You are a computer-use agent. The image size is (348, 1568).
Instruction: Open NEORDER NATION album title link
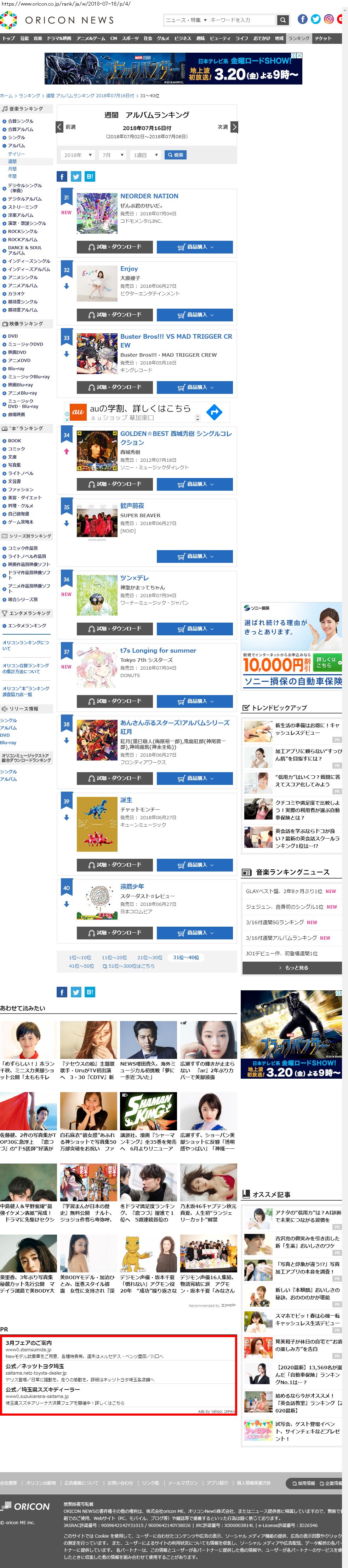click(x=149, y=196)
